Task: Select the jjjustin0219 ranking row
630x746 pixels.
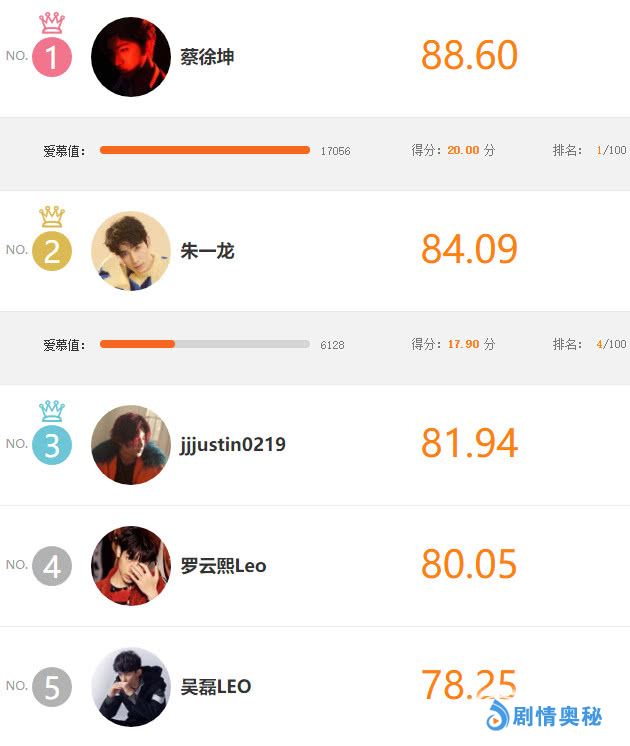Action: click(232, 445)
